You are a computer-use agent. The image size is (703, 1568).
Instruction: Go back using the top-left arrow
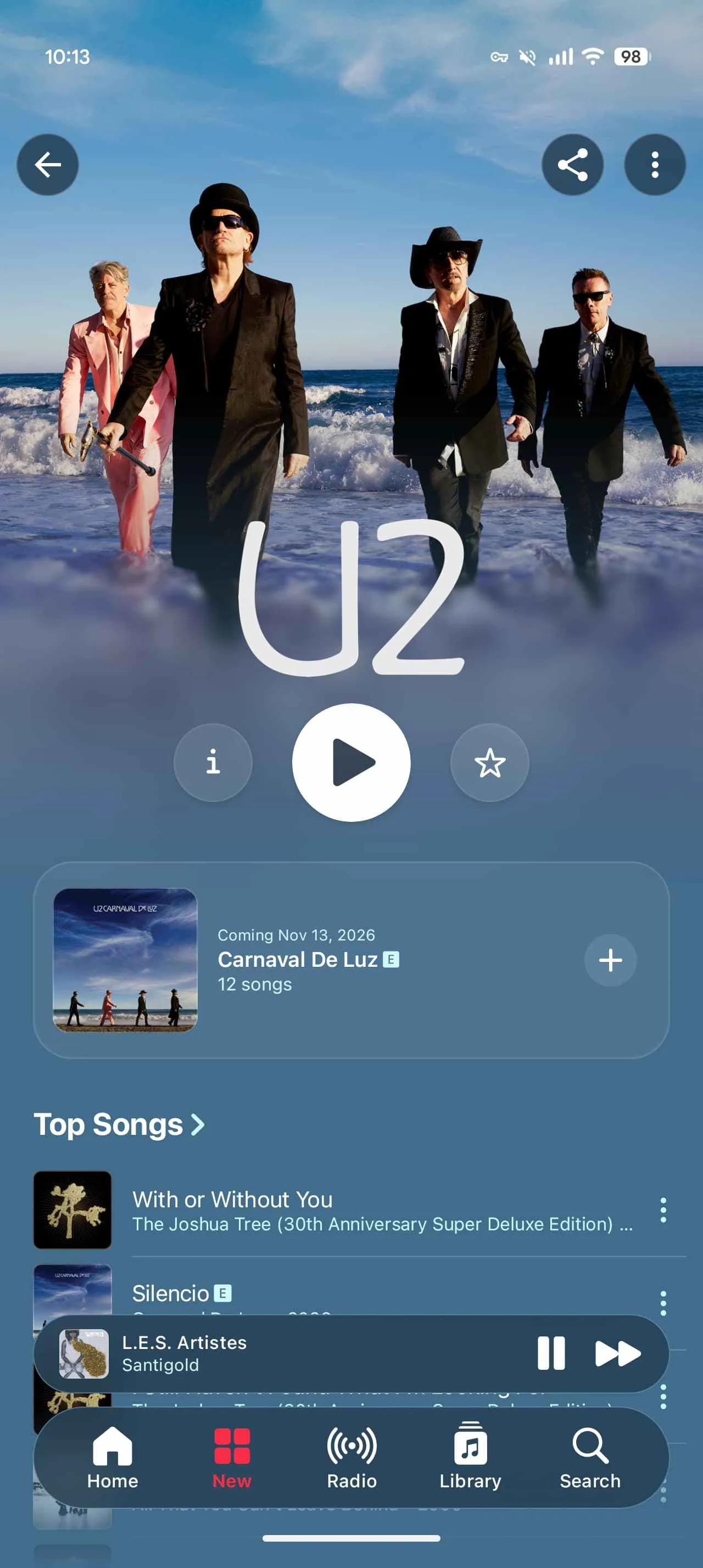click(x=47, y=164)
